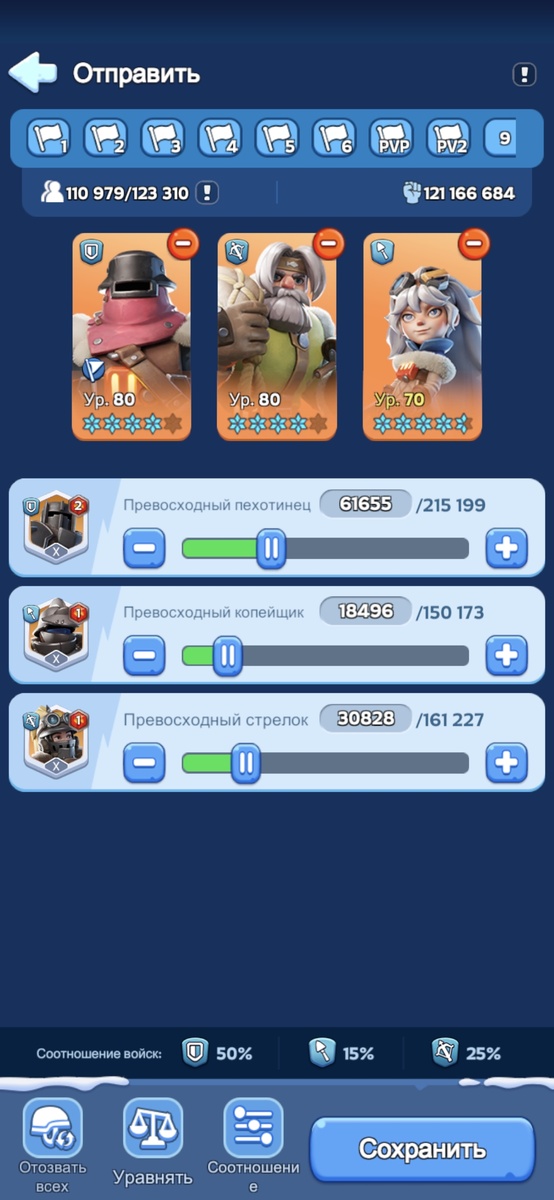Viewport: 554px width, 1200px height.
Task: Edit the 18496 копейщик amount field
Action: pos(365,611)
